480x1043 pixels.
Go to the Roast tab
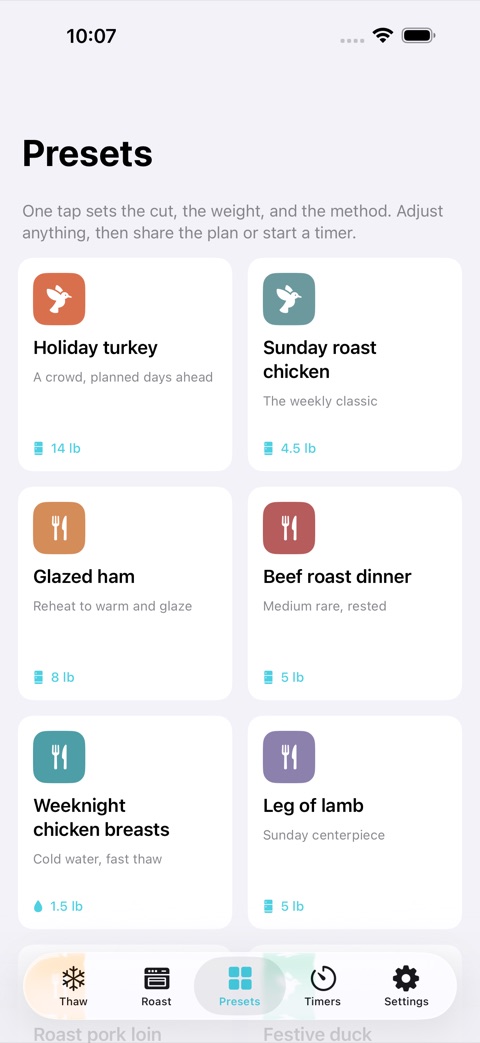click(156, 986)
